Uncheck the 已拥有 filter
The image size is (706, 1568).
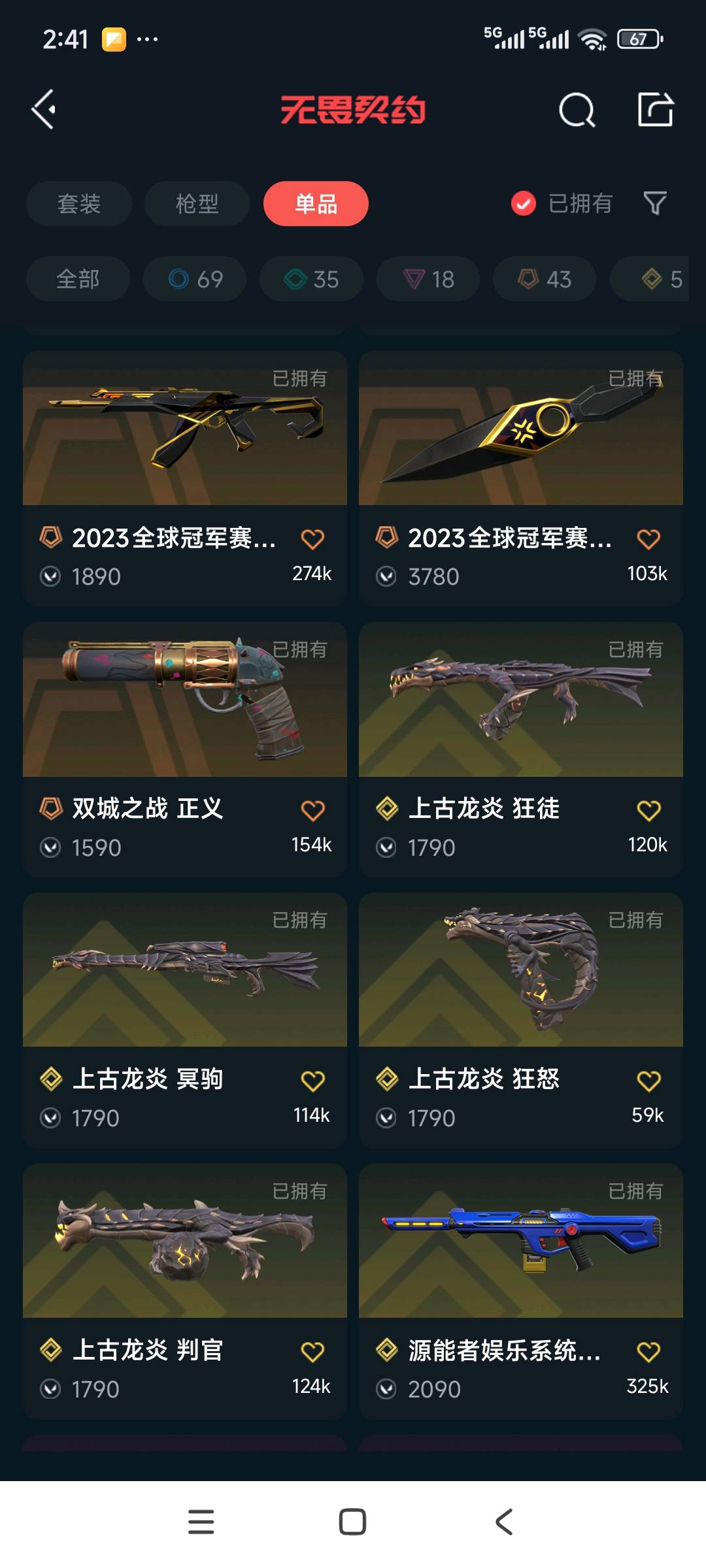(524, 204)
